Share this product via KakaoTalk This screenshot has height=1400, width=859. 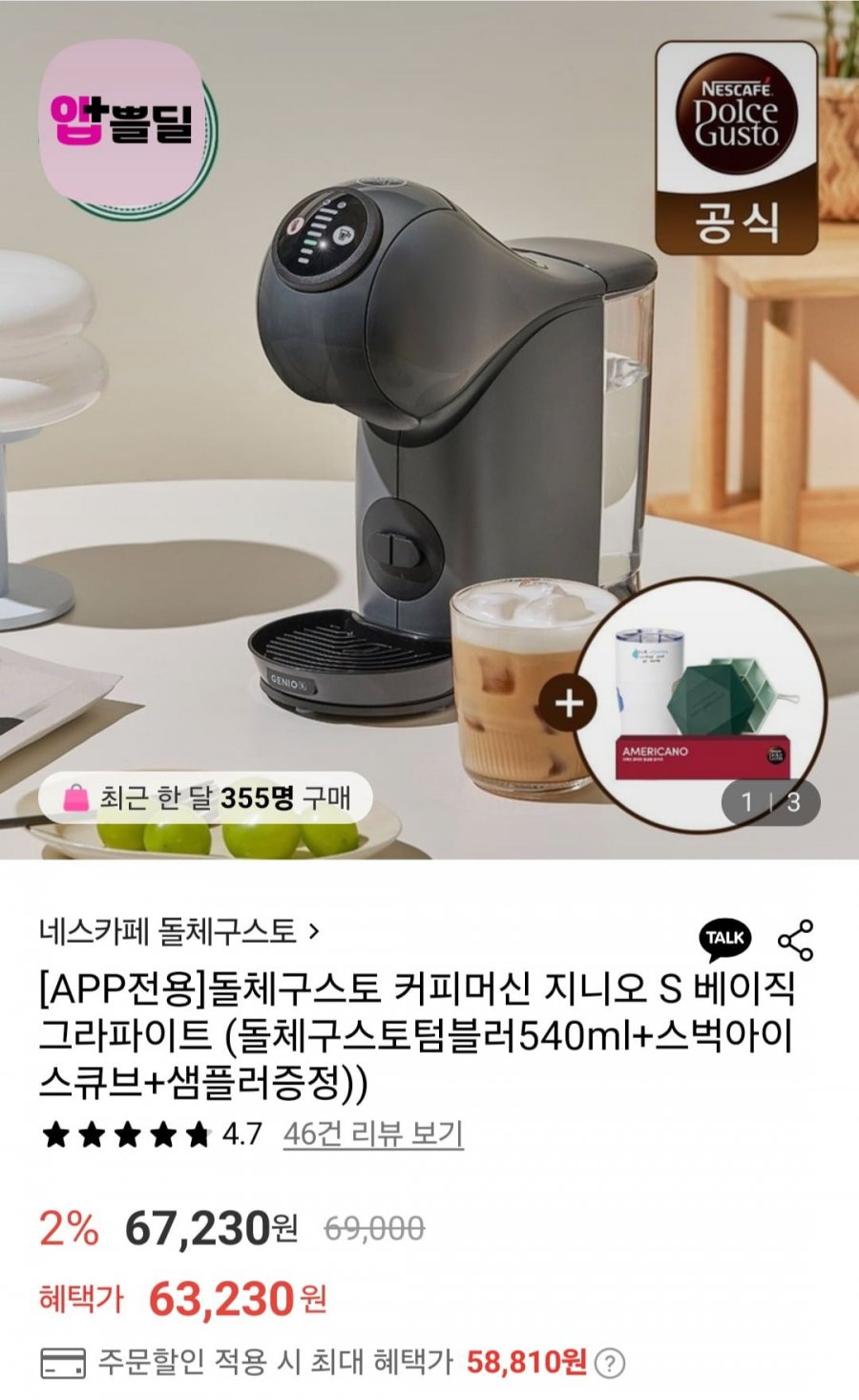[x=724, y=939]
